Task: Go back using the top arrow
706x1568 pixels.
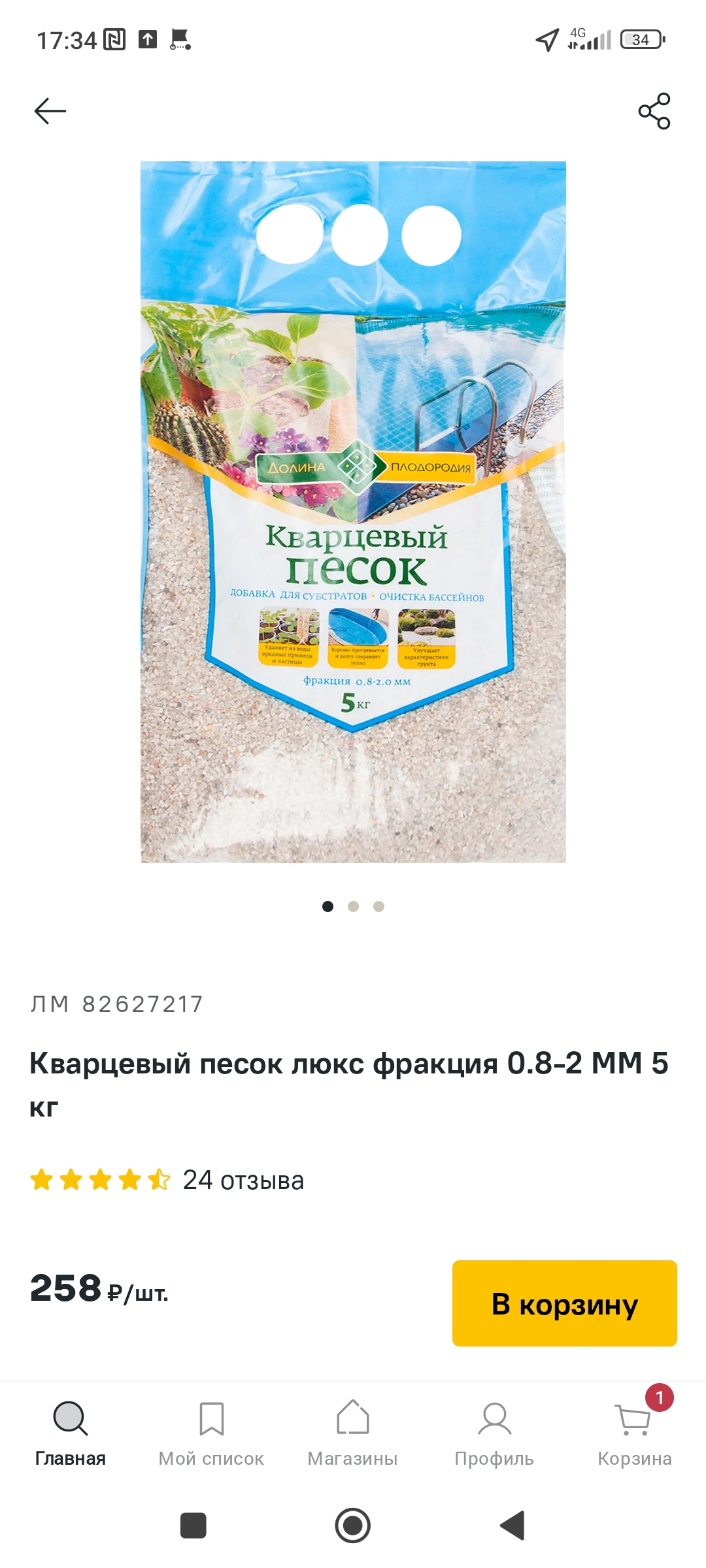Action: (50, 111)
